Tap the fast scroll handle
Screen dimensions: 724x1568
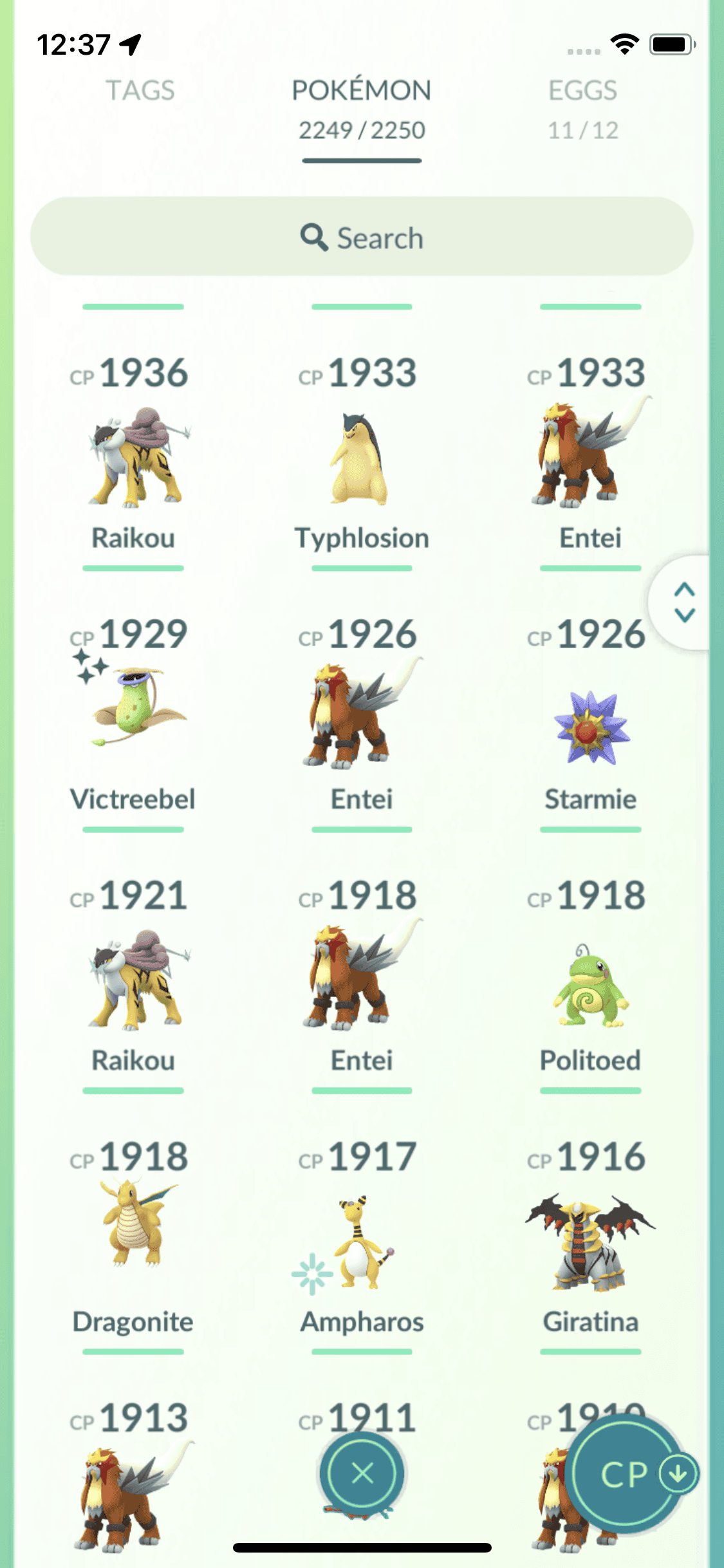[684, 602]
